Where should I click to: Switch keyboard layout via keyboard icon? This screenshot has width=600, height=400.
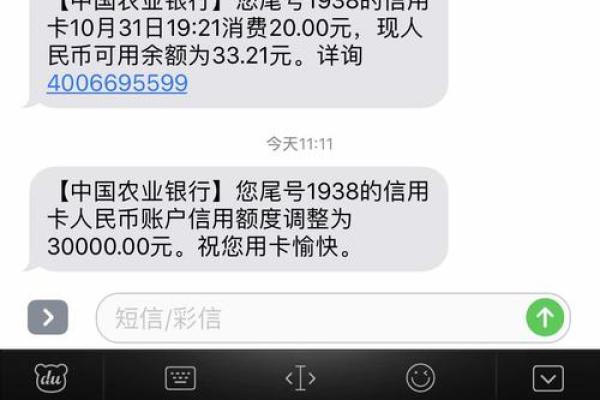pyautogui.click(x=180, y=377)
